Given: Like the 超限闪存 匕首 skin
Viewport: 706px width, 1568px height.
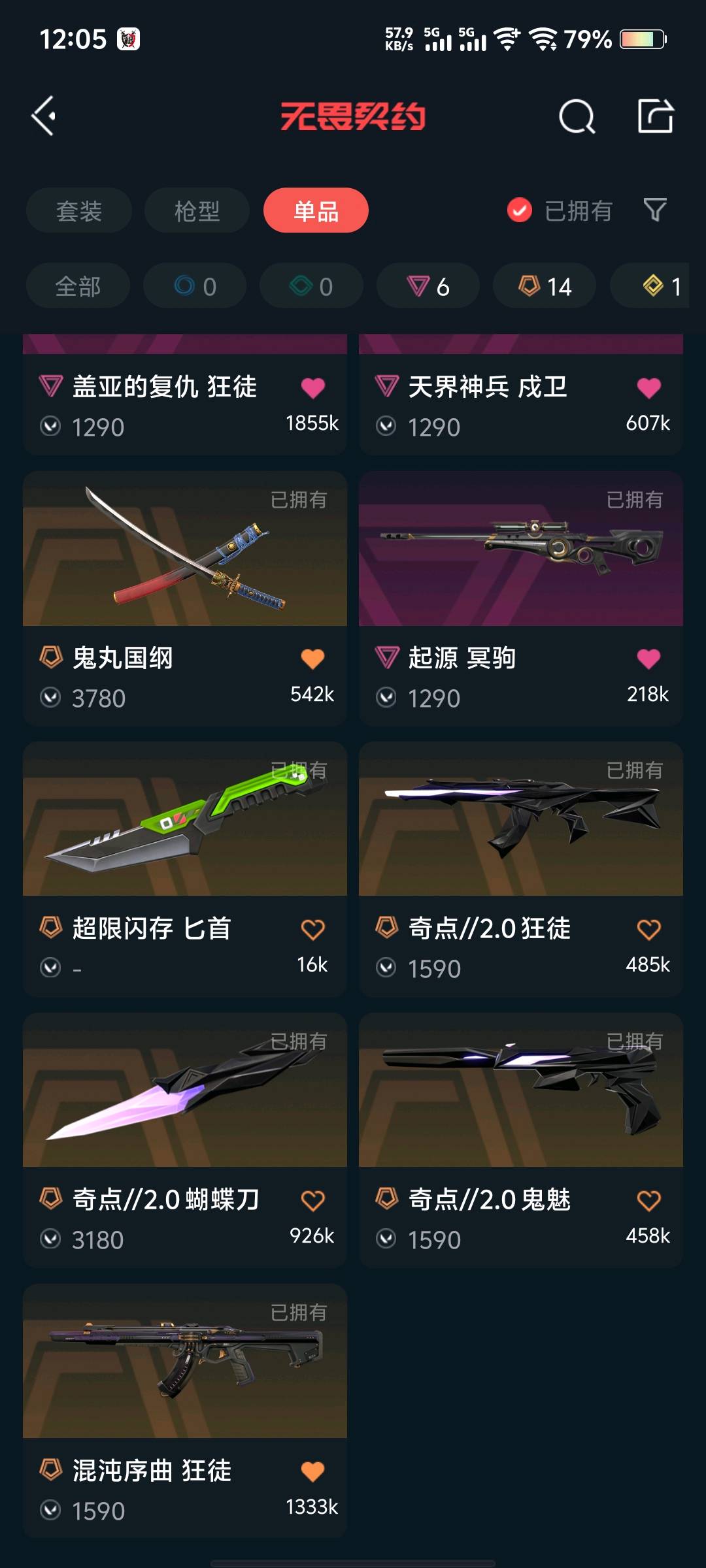Looking at the screenshot, I should (312, 929).
